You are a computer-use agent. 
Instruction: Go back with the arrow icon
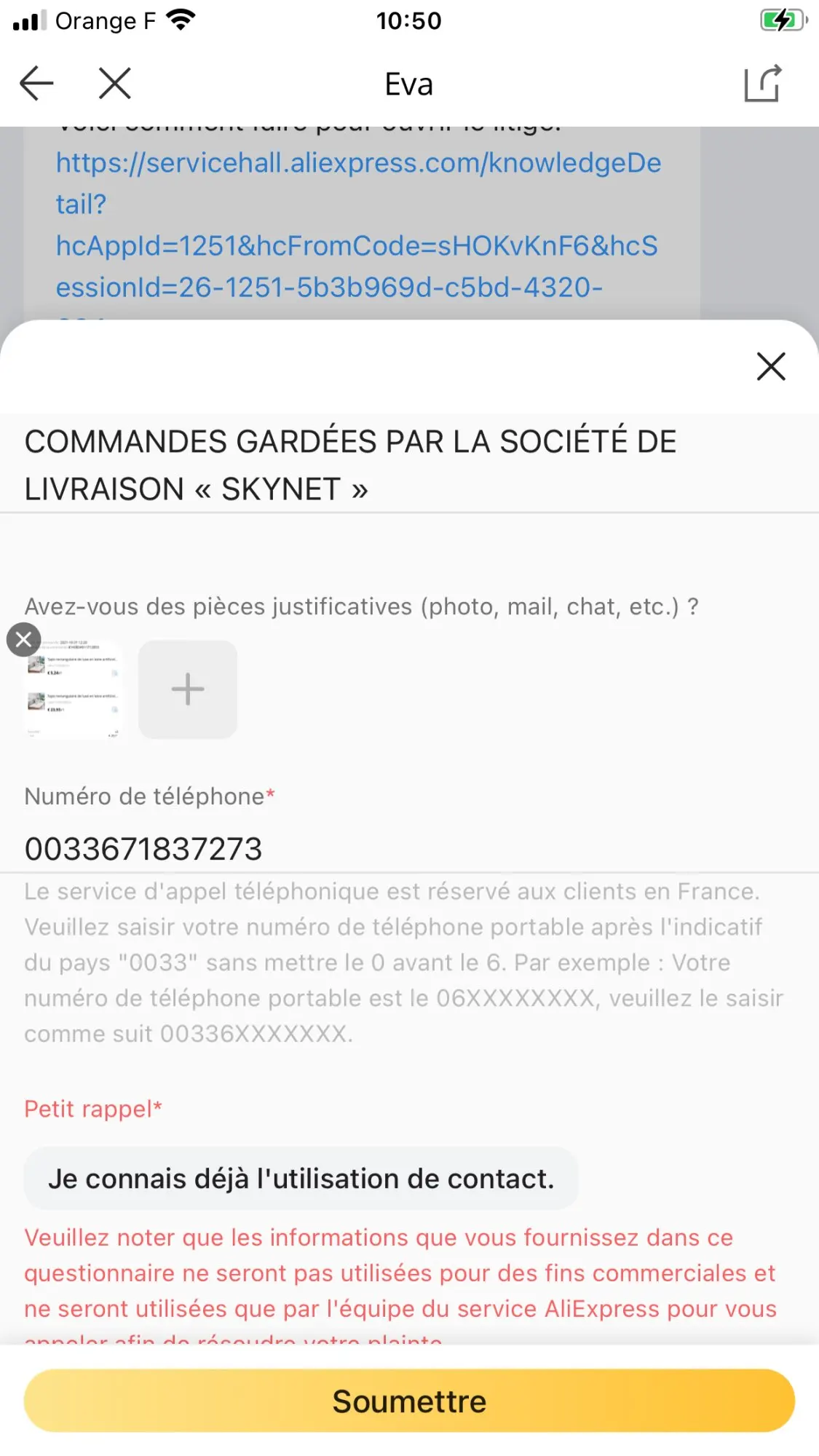(x=36, y=83)
